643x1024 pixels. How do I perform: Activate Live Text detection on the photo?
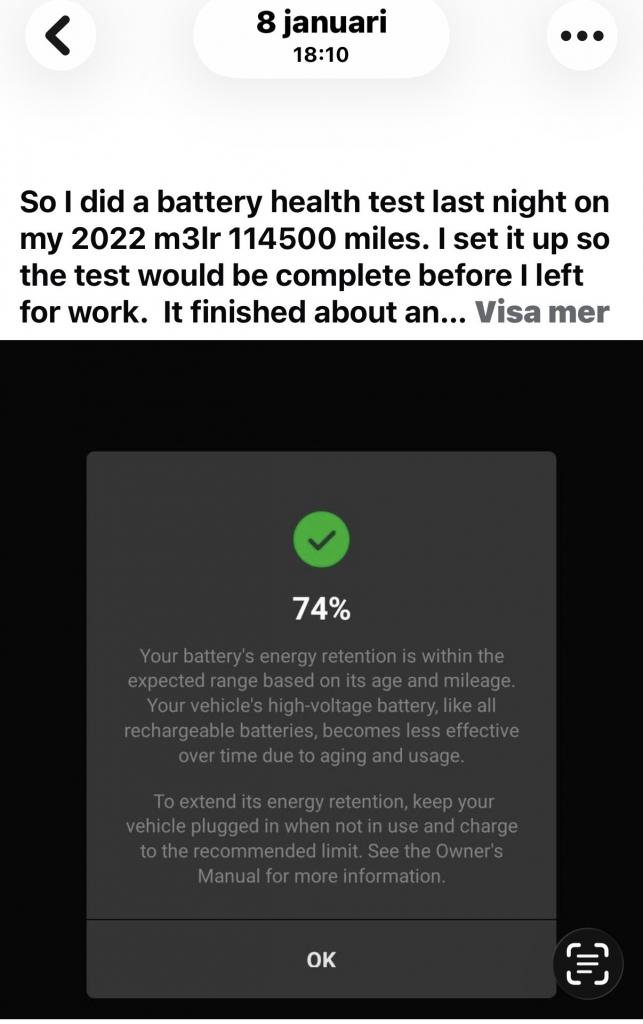click(588, 965)
